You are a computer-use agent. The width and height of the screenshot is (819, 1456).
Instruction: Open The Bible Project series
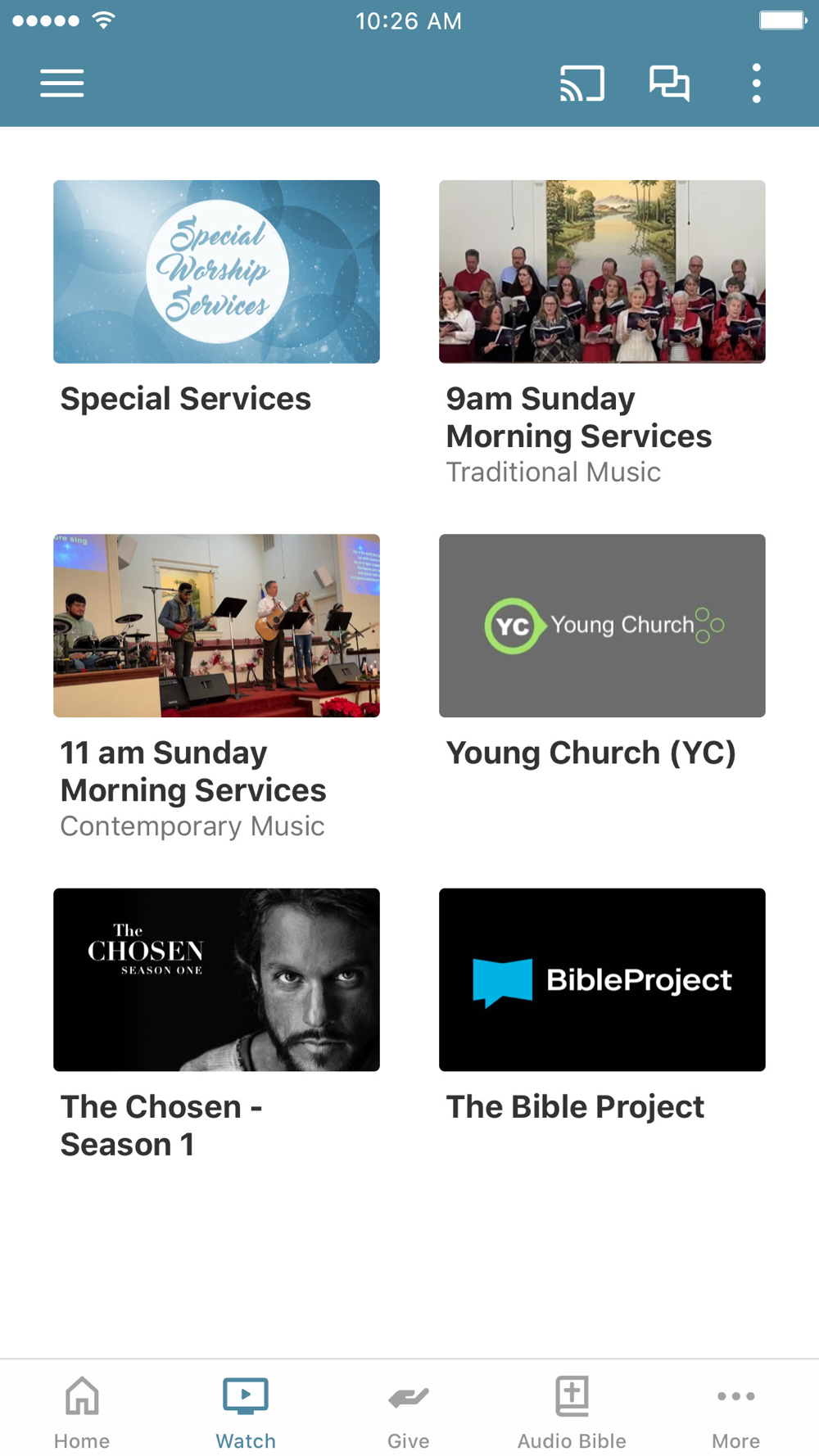(602, 979)
